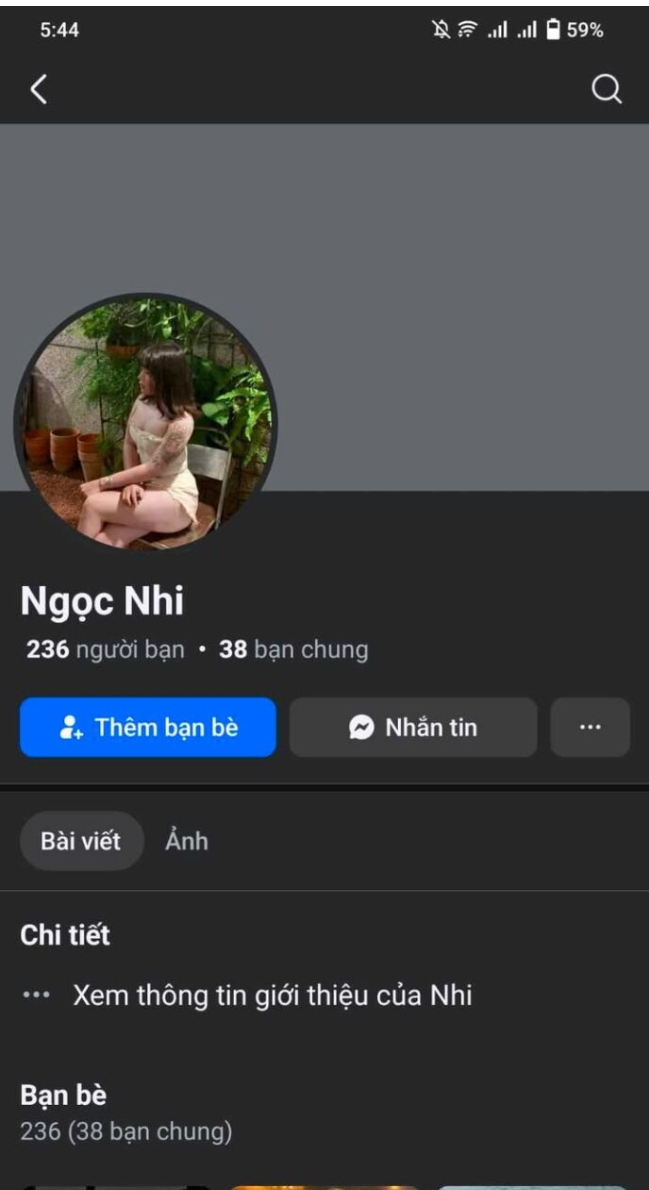
Task: Select the Bài viết tab
Action: click(81, 841)
